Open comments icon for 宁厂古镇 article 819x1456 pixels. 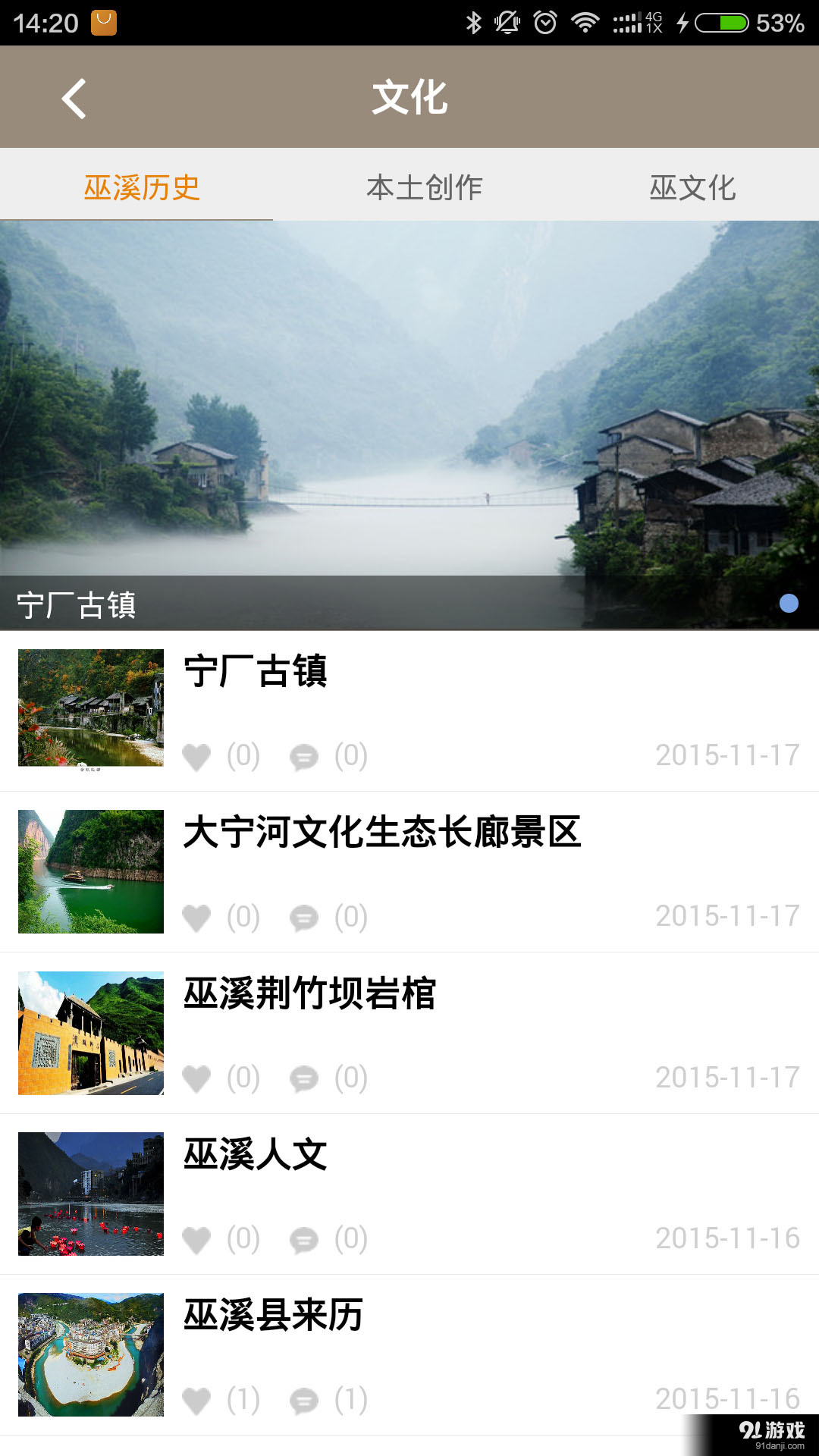305,755
